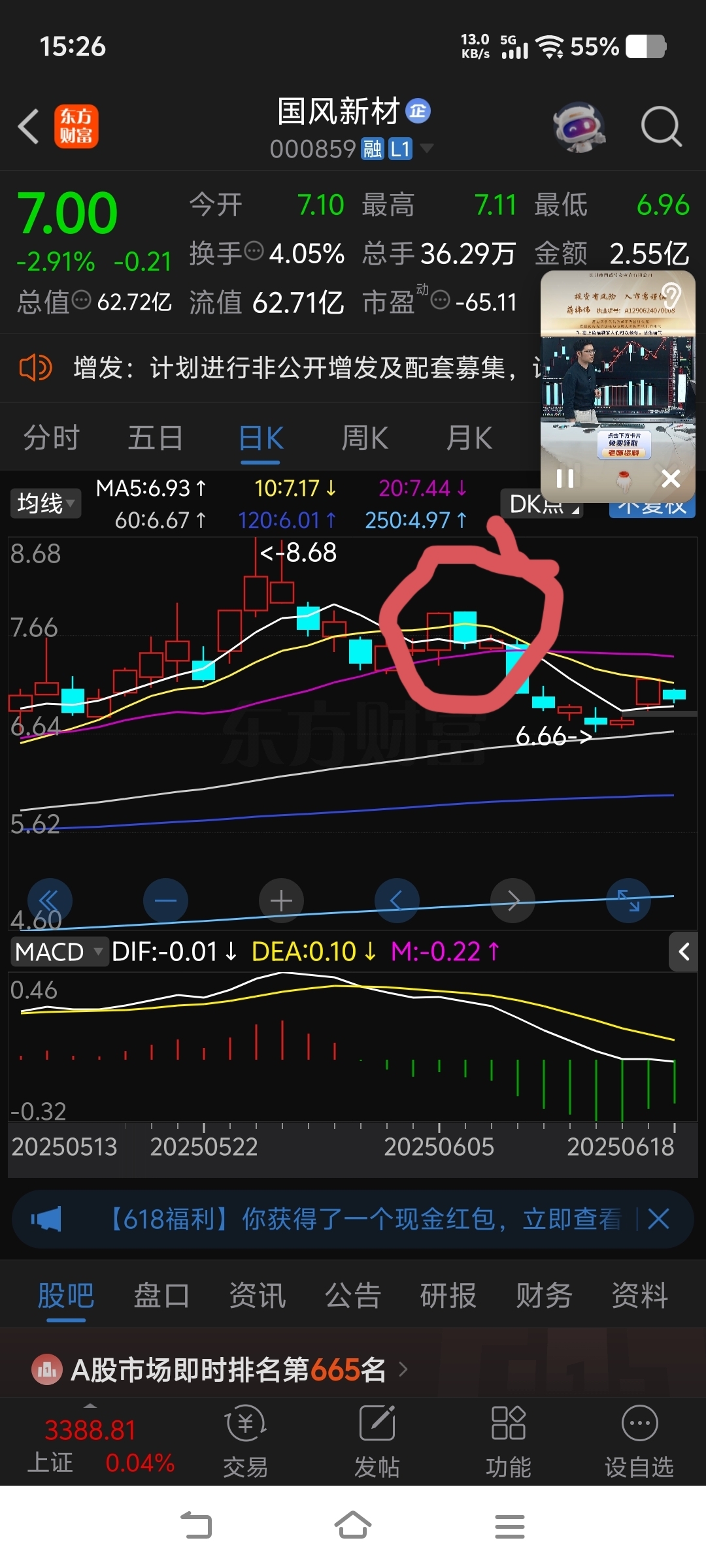Expand the MACD indicator dropdown
The width and height of the screenshot is (706, 1568).
59,952
